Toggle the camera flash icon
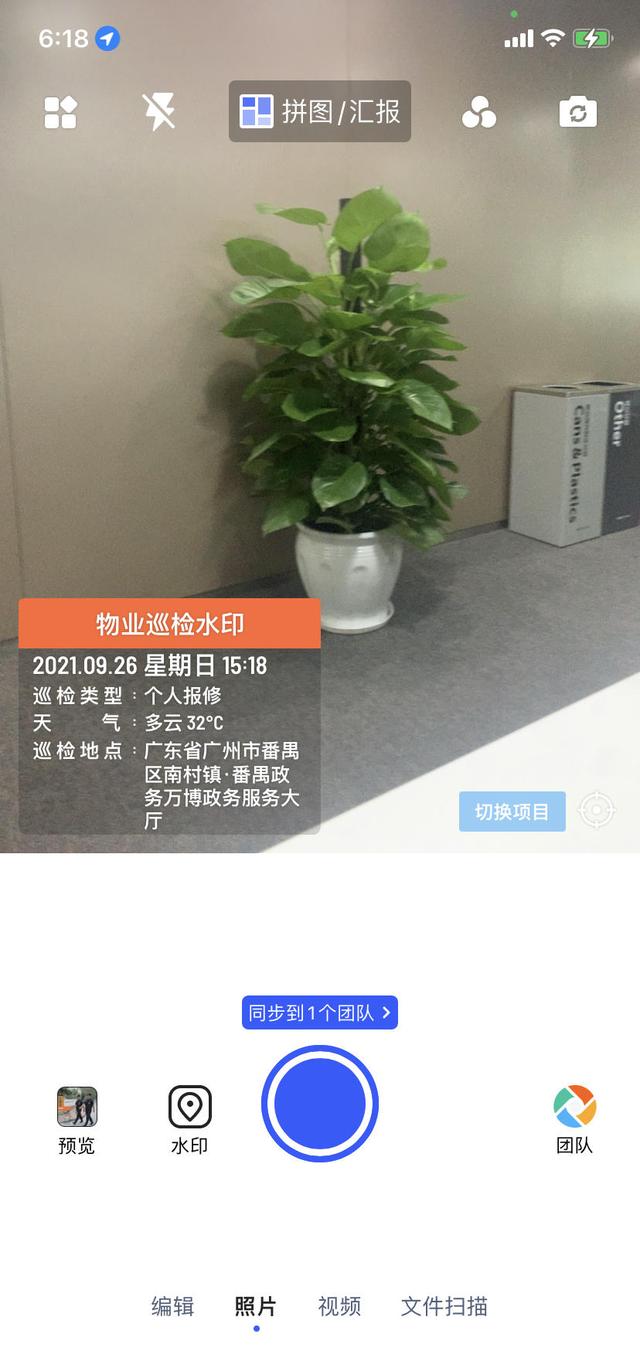Image resolution: width=640 pixels, height=1351 pixels. tap(159, 112)
